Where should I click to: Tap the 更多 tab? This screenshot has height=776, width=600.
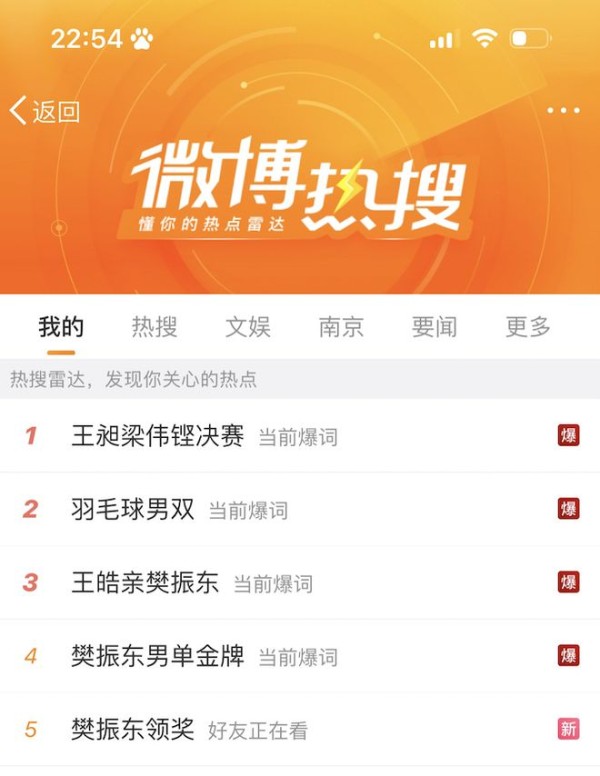[x=528, y=327]
